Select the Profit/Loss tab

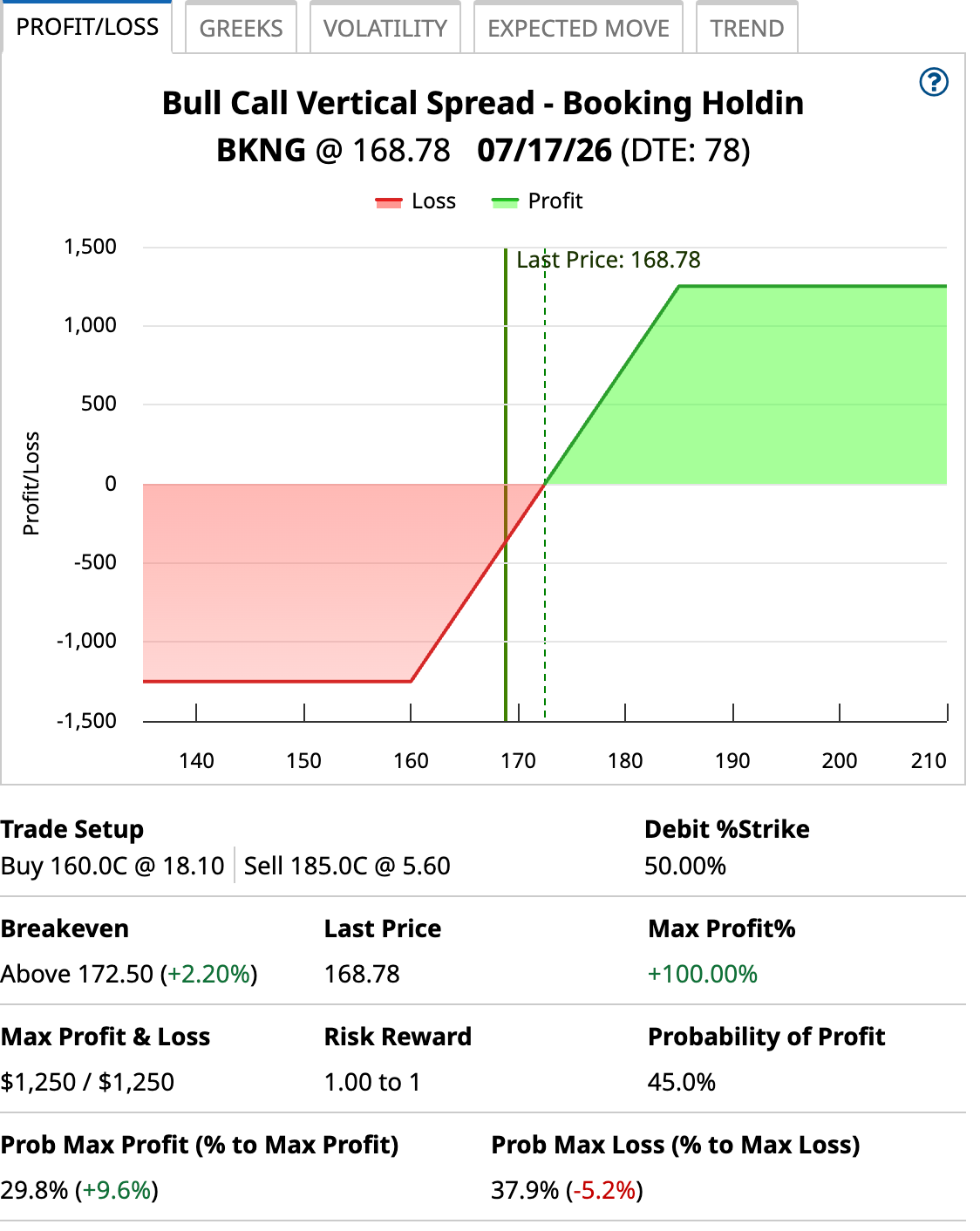click(x=87, y=27)
